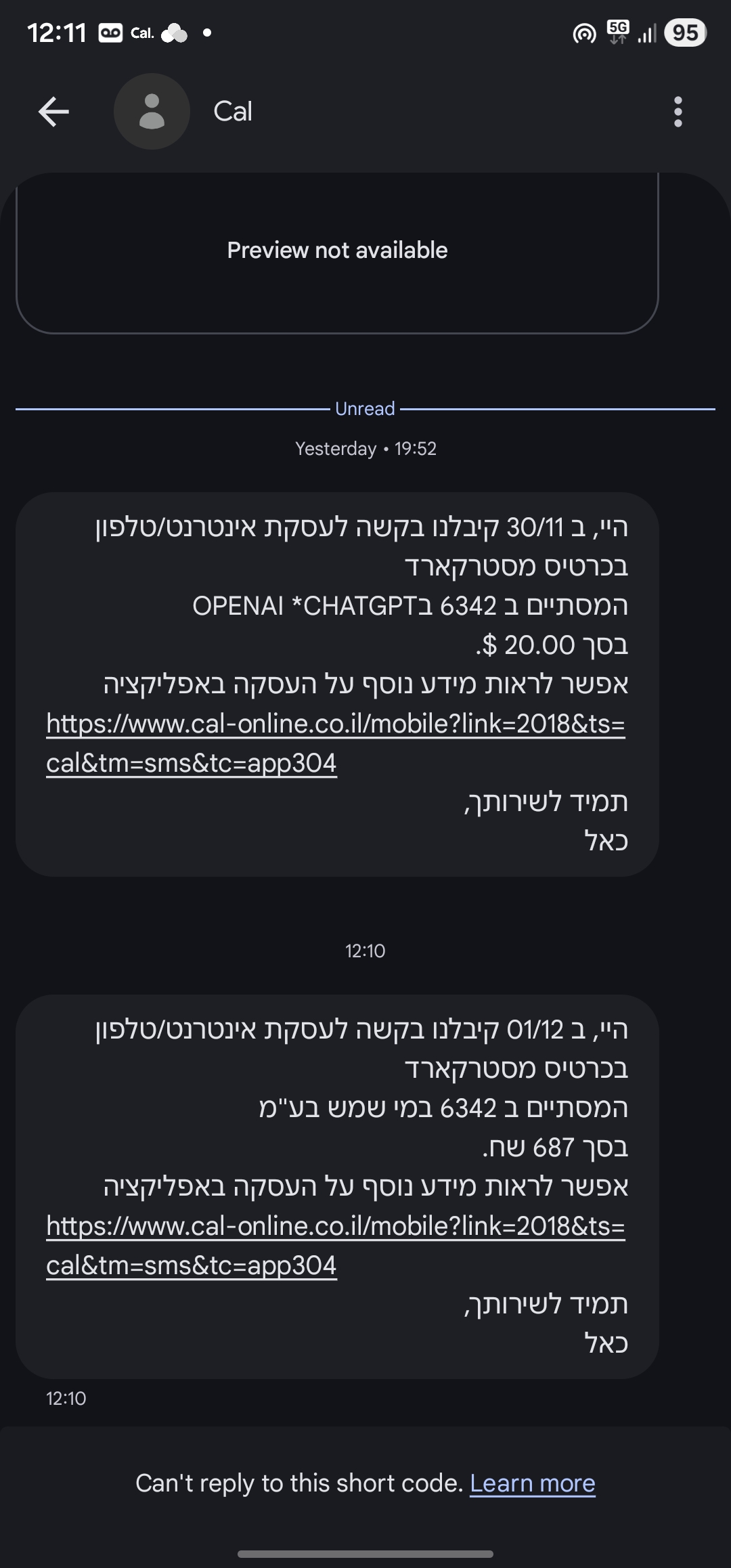Image resolution: width=731 pixels, height=1568 pixels.
Task: Open the cal-online link in the 687 שח message
Action: click(x=335, y=1227)
